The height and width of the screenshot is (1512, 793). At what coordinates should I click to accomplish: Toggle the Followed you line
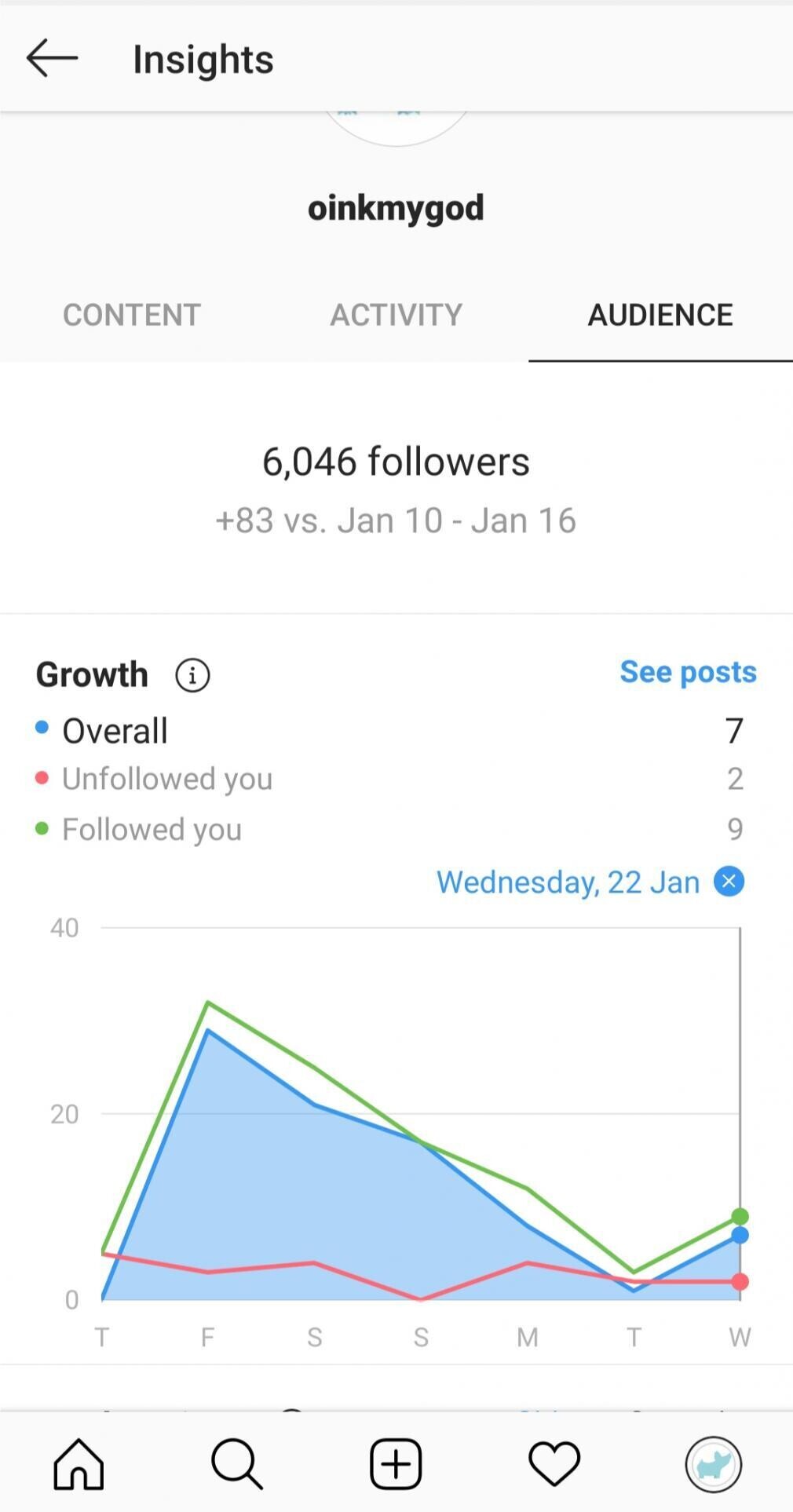point(152,829)
